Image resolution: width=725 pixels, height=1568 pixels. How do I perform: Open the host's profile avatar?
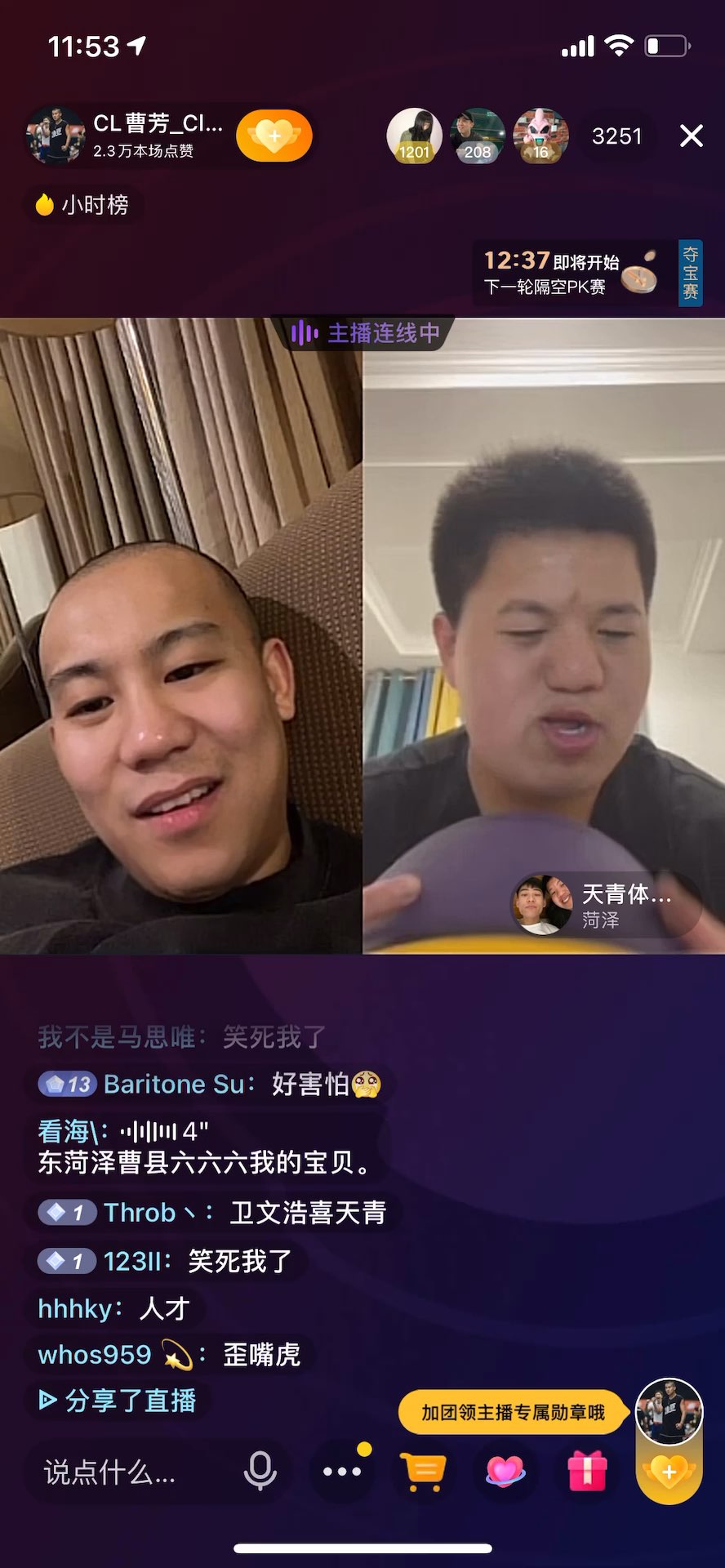click(56, 136)
